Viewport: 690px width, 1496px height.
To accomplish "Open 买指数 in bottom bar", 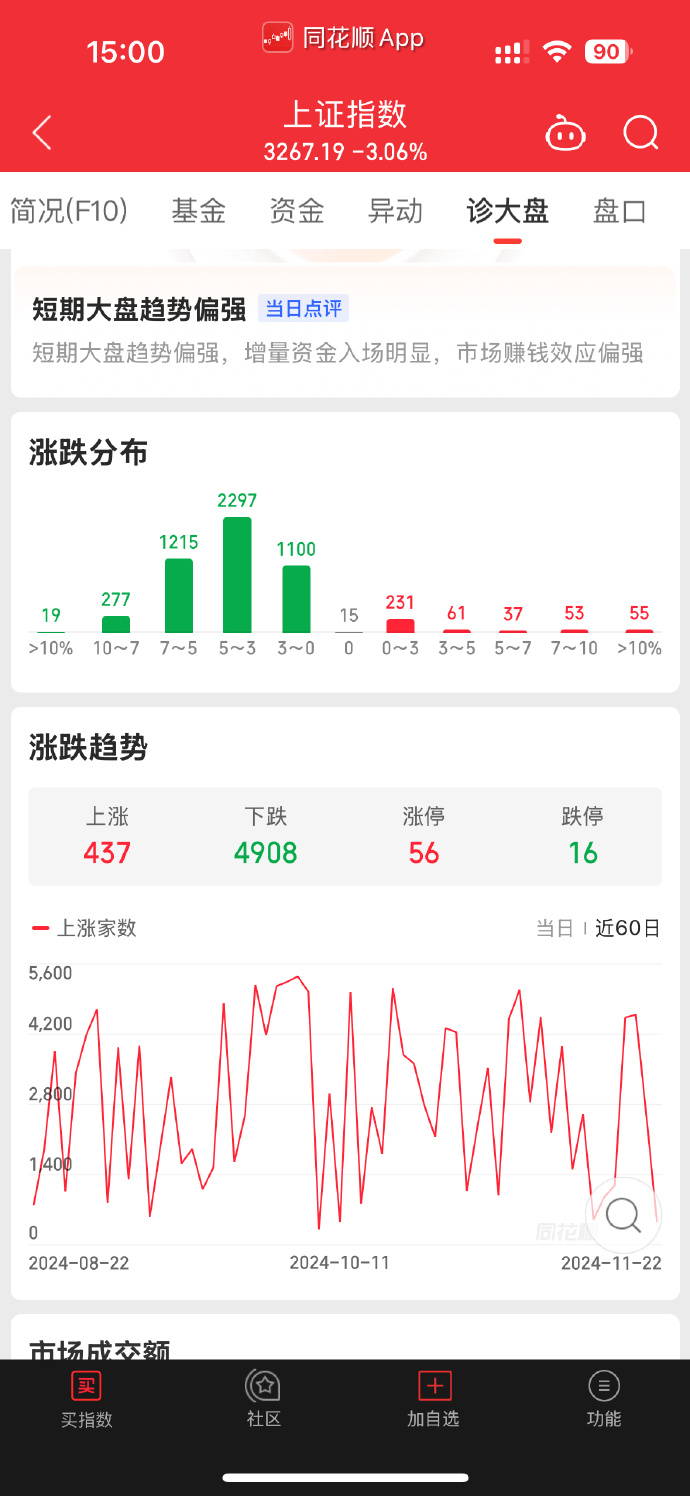I will coord(86,1399).
